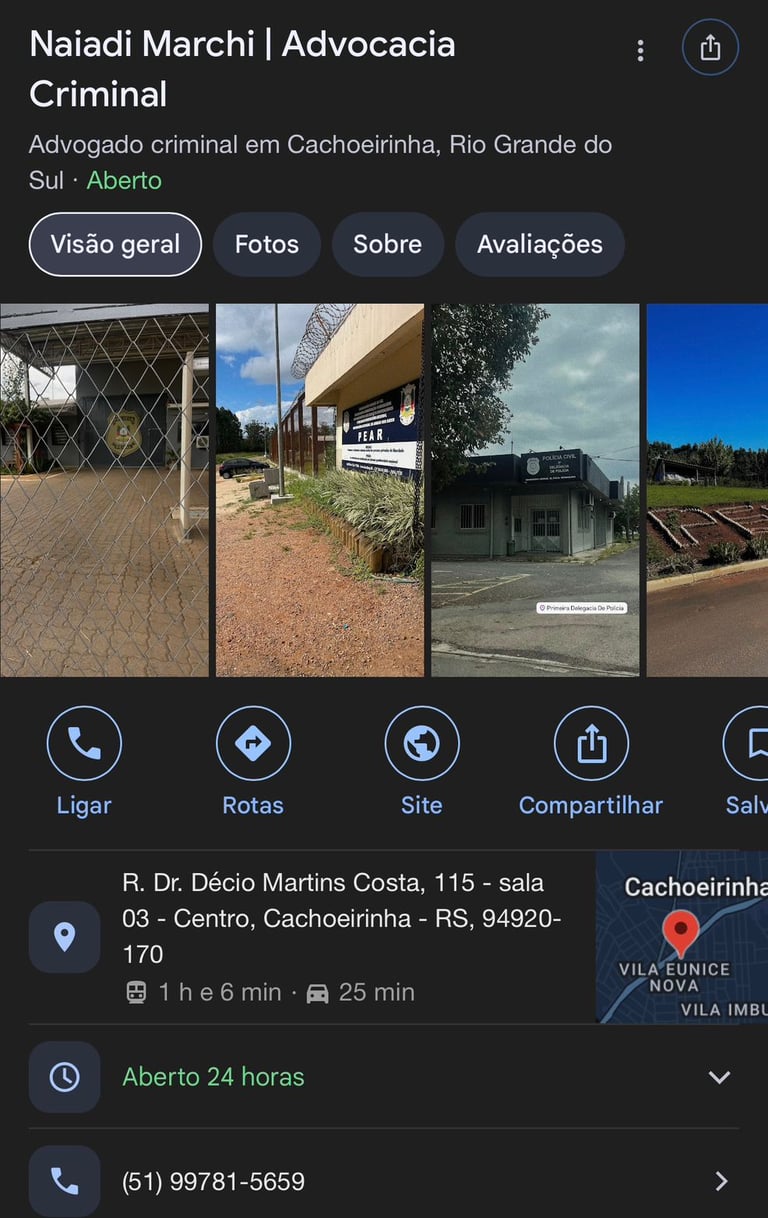View the PEAR sign photo
768x1218 pixels.
click(320, 490)
